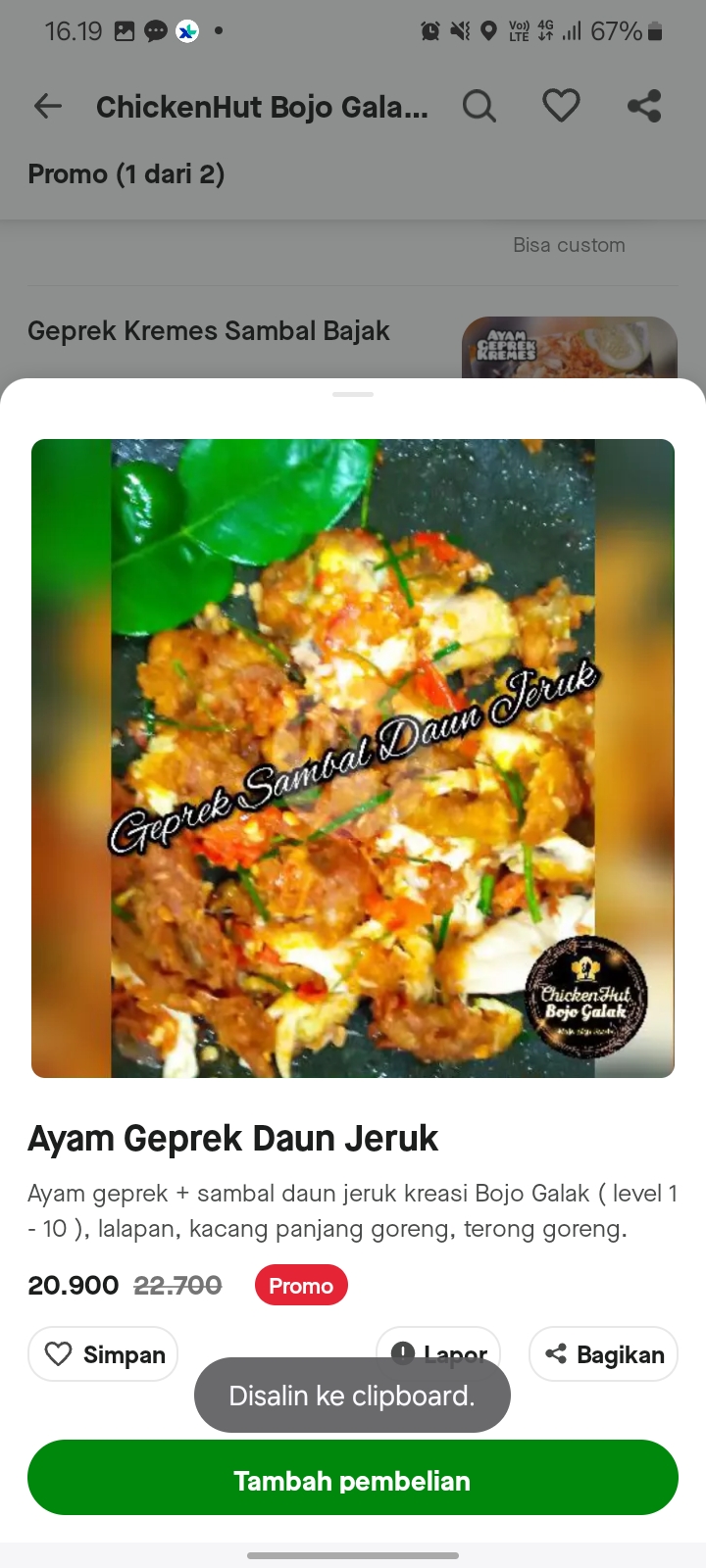Viewport: 706px width, 1568px height.
Task: Tap the heart icon inside Simpan
Action: tap(59, 1353)
